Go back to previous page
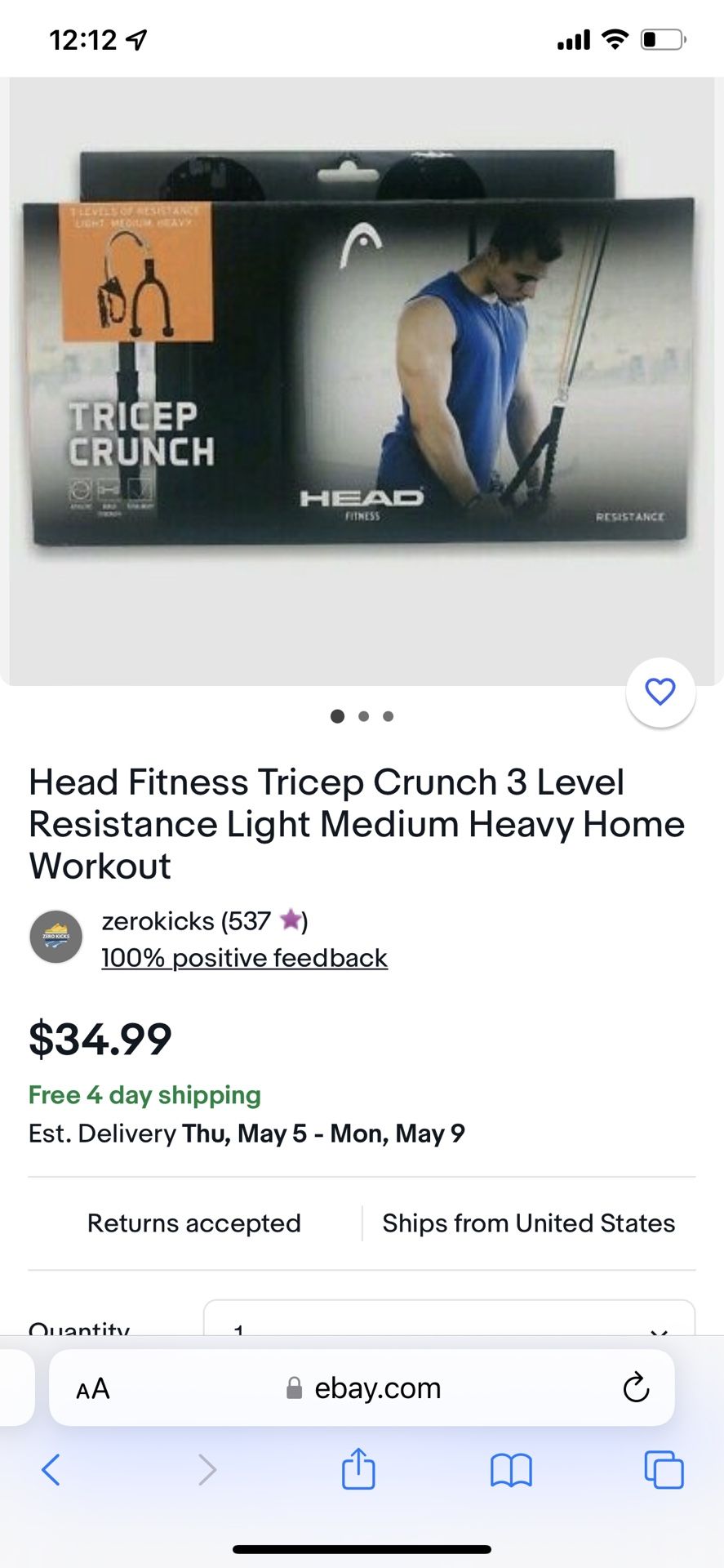Screen dimensions: 724x1568 pos(51,1469)
